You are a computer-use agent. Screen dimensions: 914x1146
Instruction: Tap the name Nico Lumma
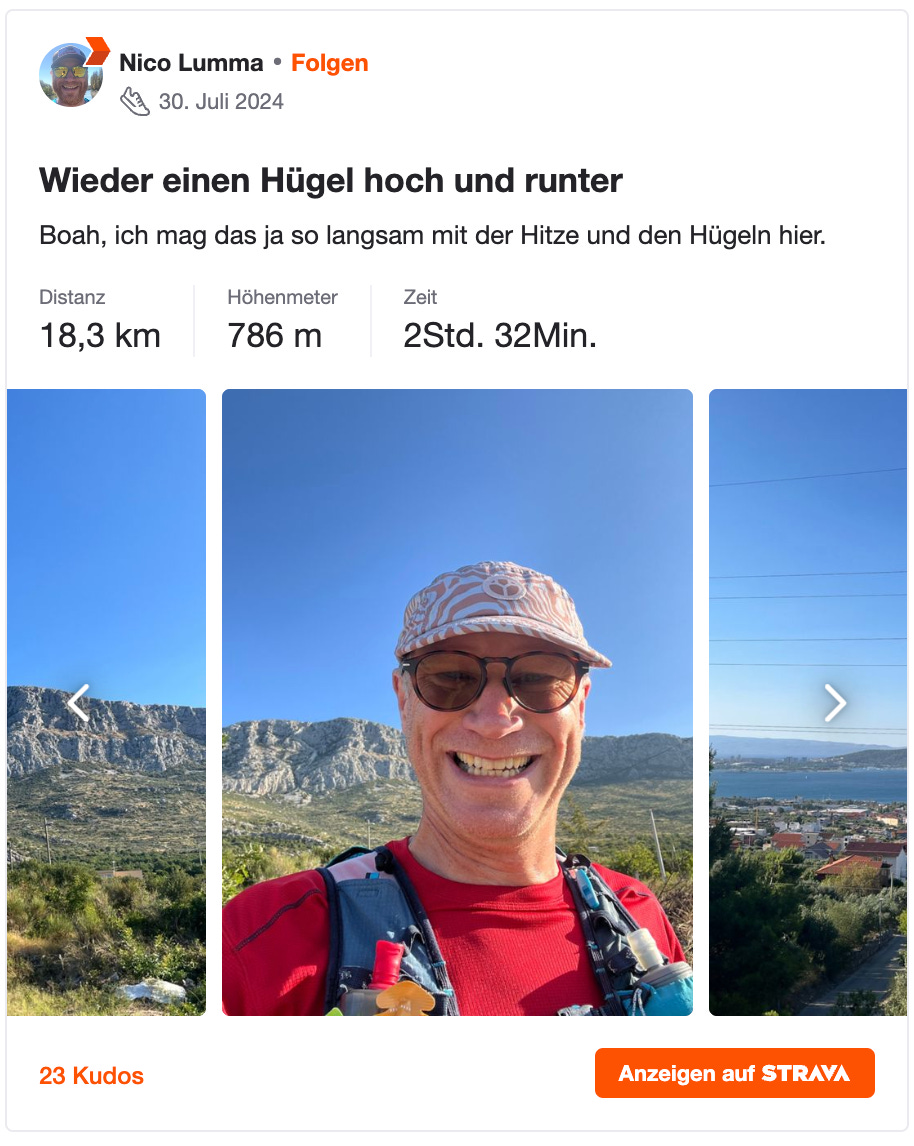click(191, 63)
